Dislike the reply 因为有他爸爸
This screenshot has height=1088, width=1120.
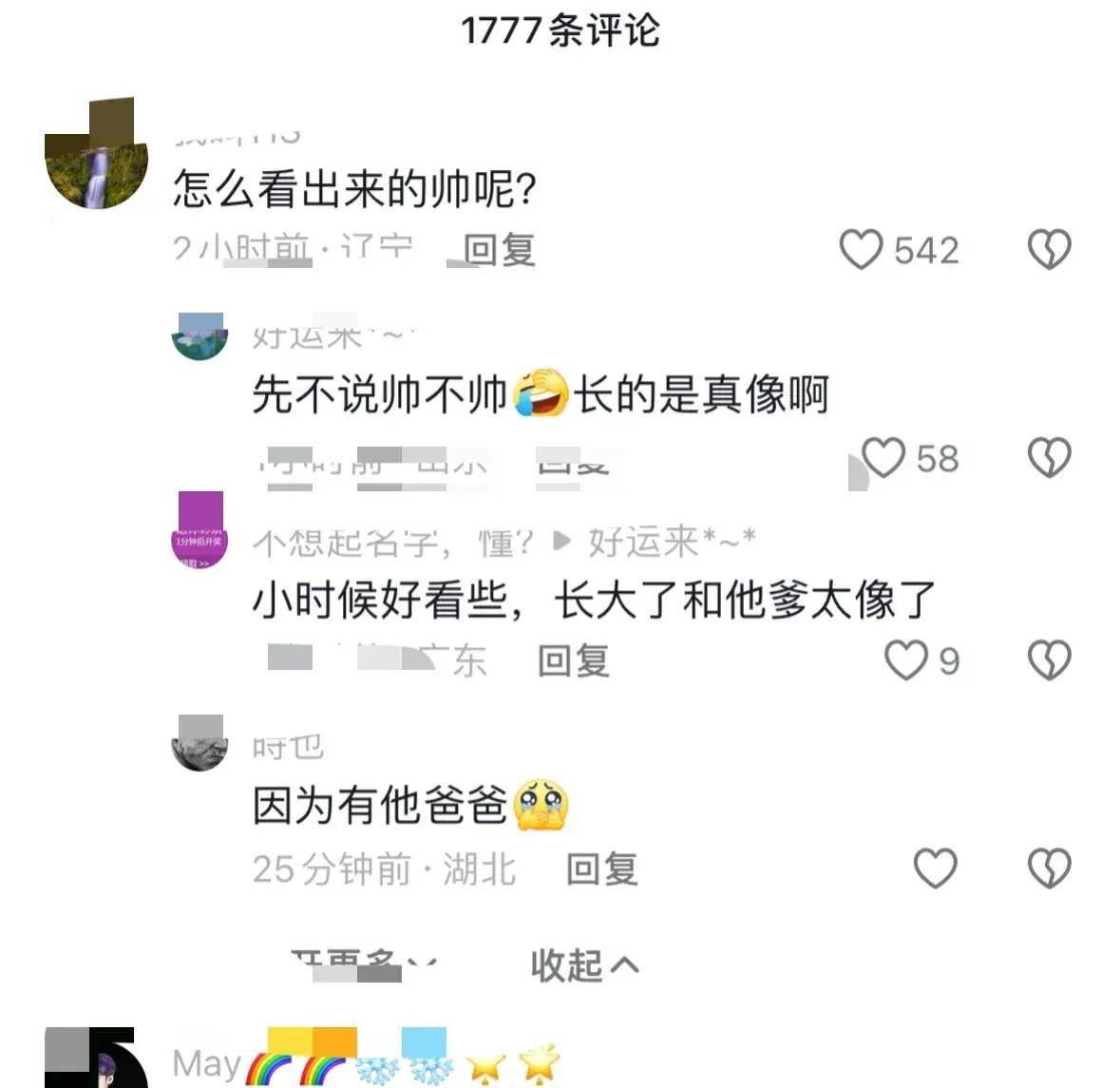pos(1050,868)
